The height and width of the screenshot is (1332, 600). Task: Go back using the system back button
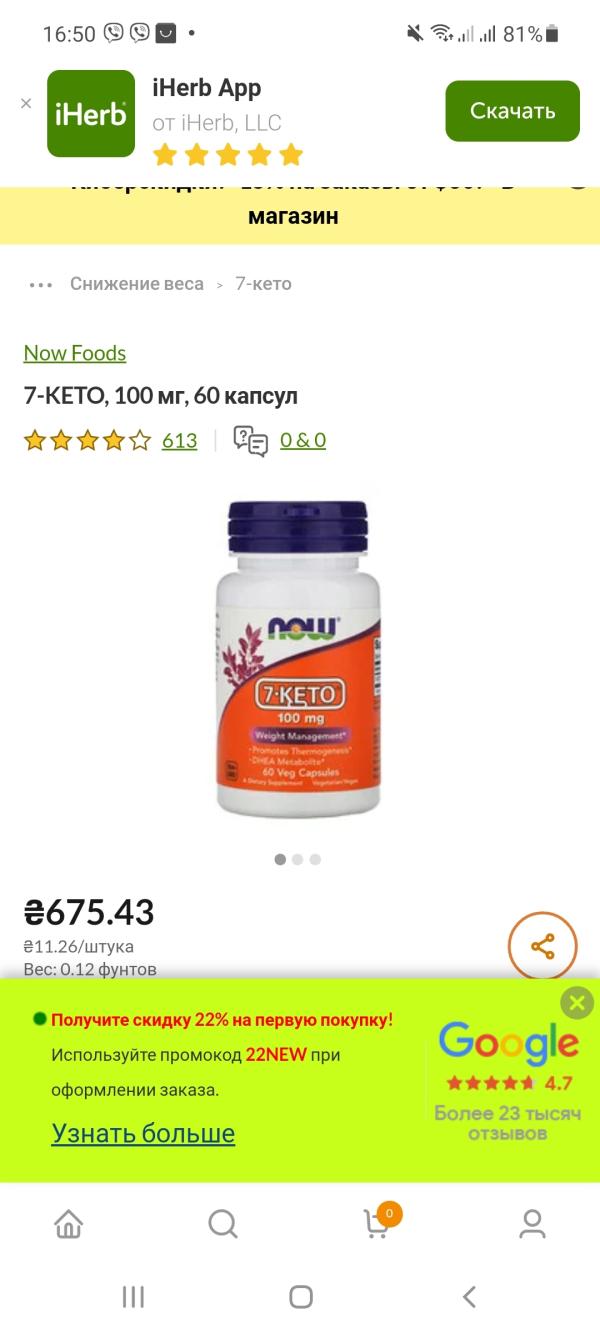tap(468, 1297)
